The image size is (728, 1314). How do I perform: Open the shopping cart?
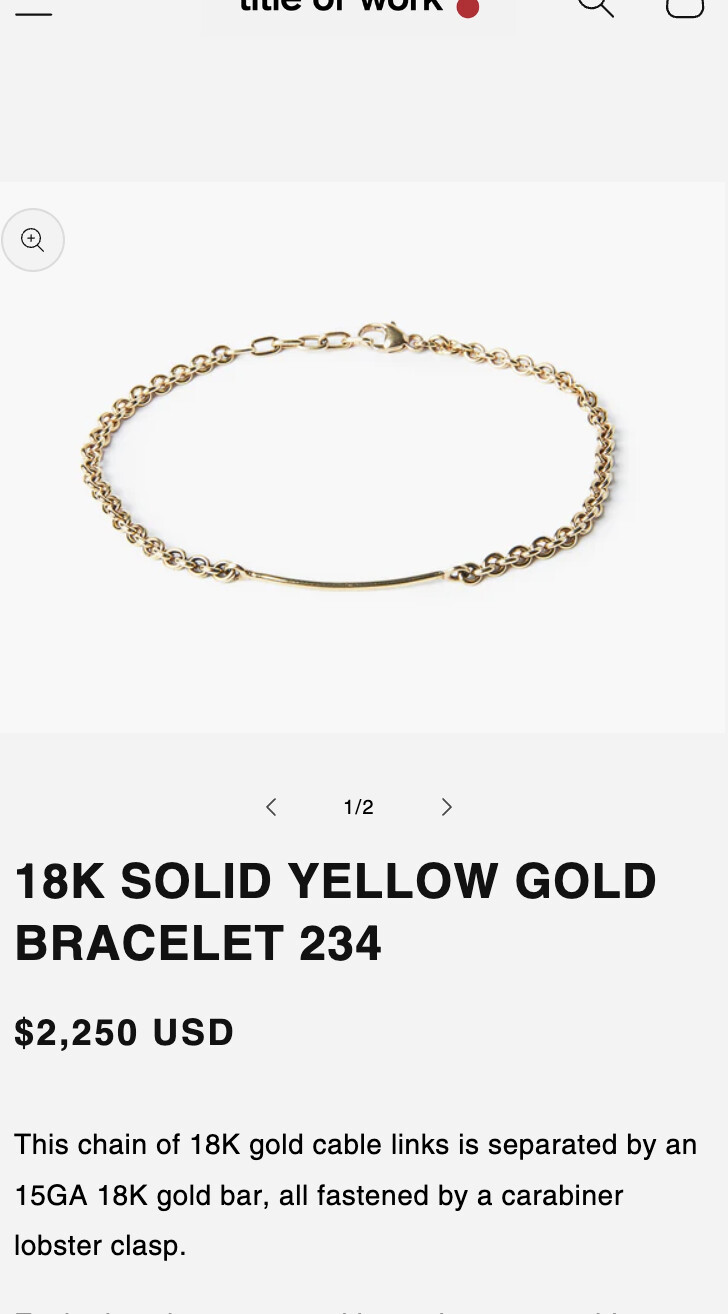(x=685, y=6)
